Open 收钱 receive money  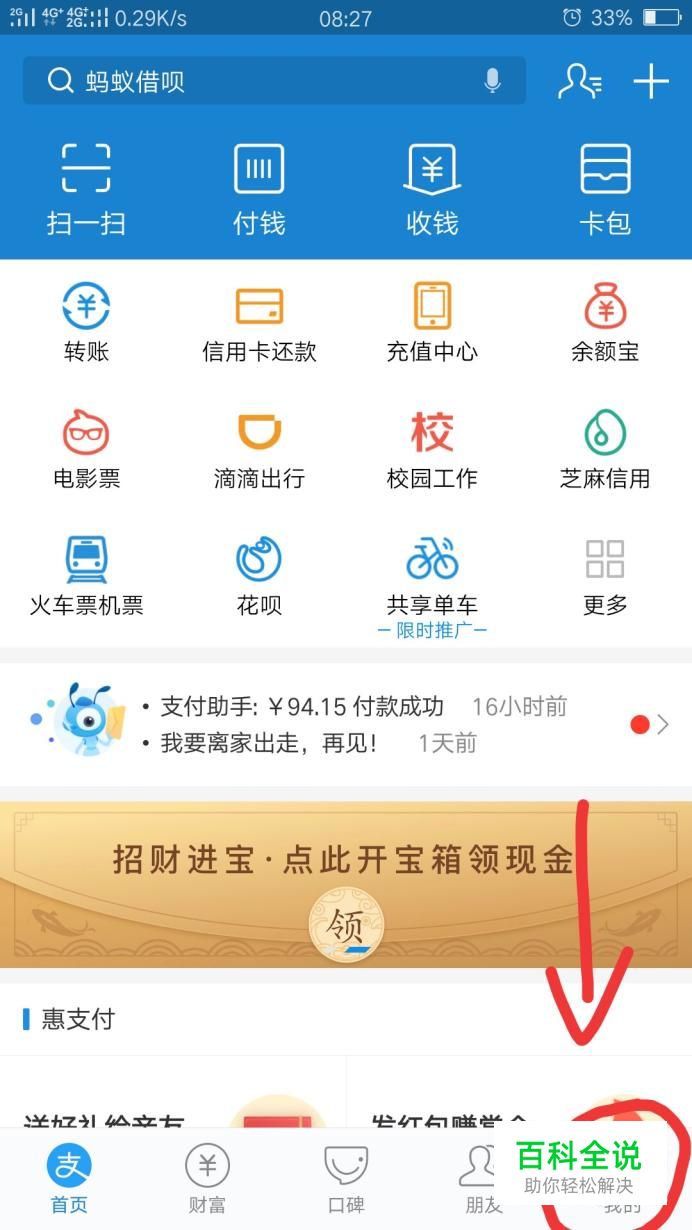coord(432,187)
